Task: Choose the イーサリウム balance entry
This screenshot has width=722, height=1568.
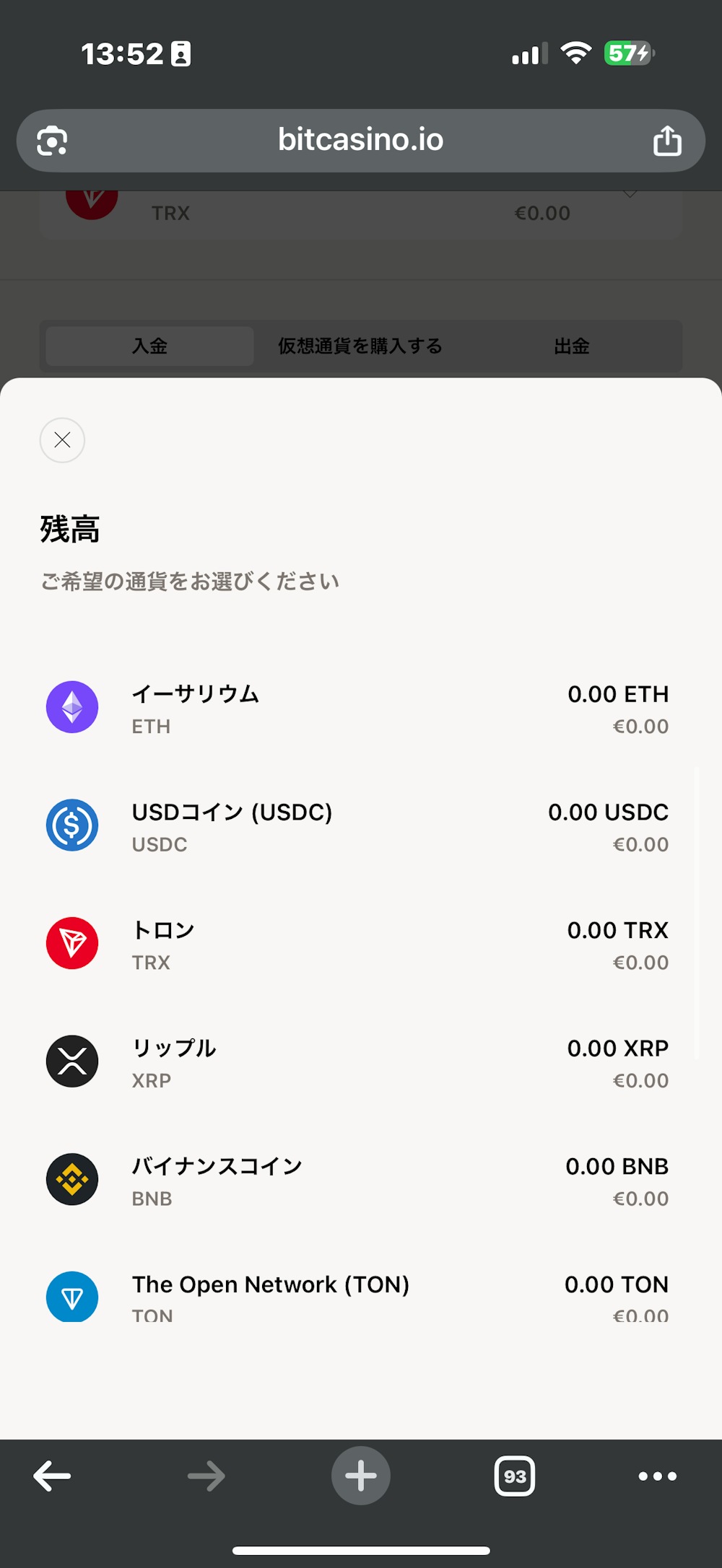Action: [x=361, y=707]
